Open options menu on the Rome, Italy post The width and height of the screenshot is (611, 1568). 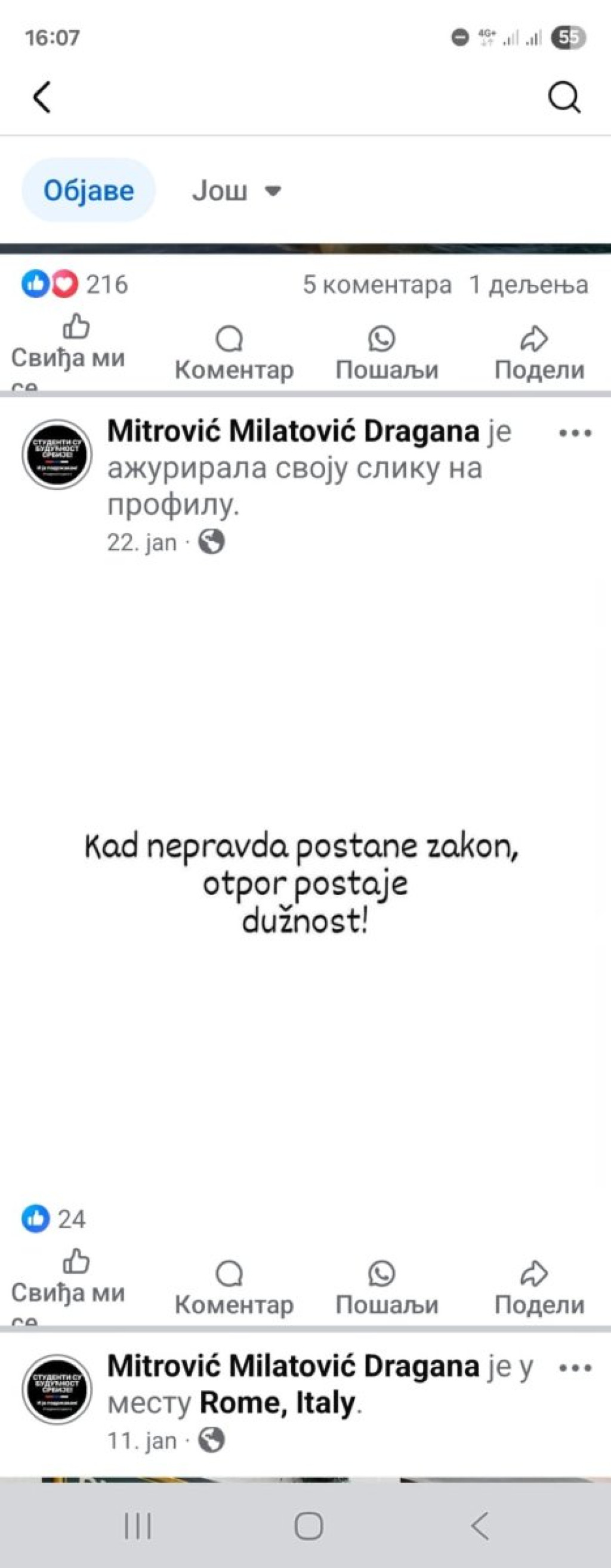point(575,1369)
